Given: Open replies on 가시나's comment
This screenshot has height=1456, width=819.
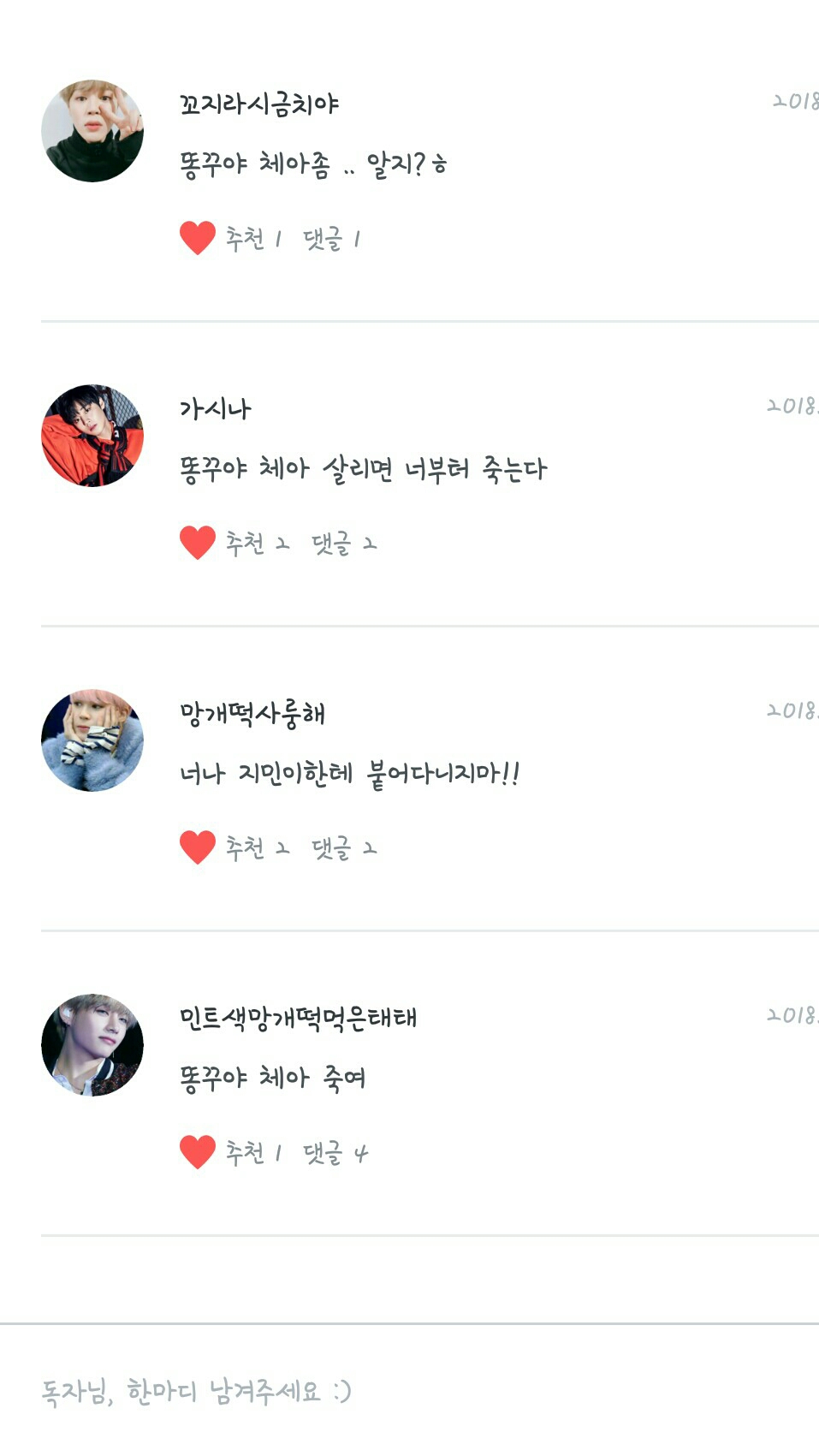Looking at the screenshot, I should click(343, 544).
